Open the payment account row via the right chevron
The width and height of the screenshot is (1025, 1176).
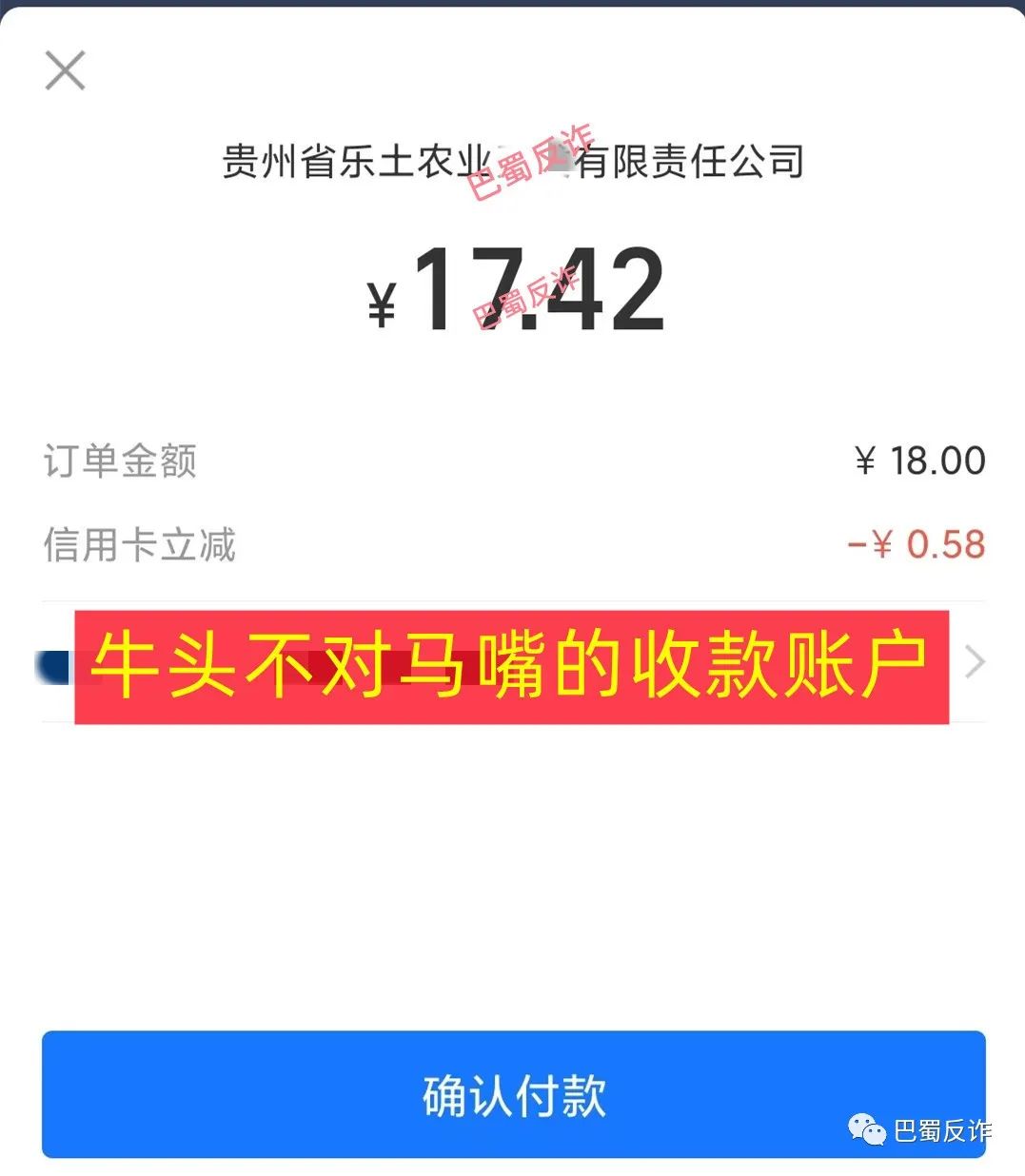tap(972, 661)
